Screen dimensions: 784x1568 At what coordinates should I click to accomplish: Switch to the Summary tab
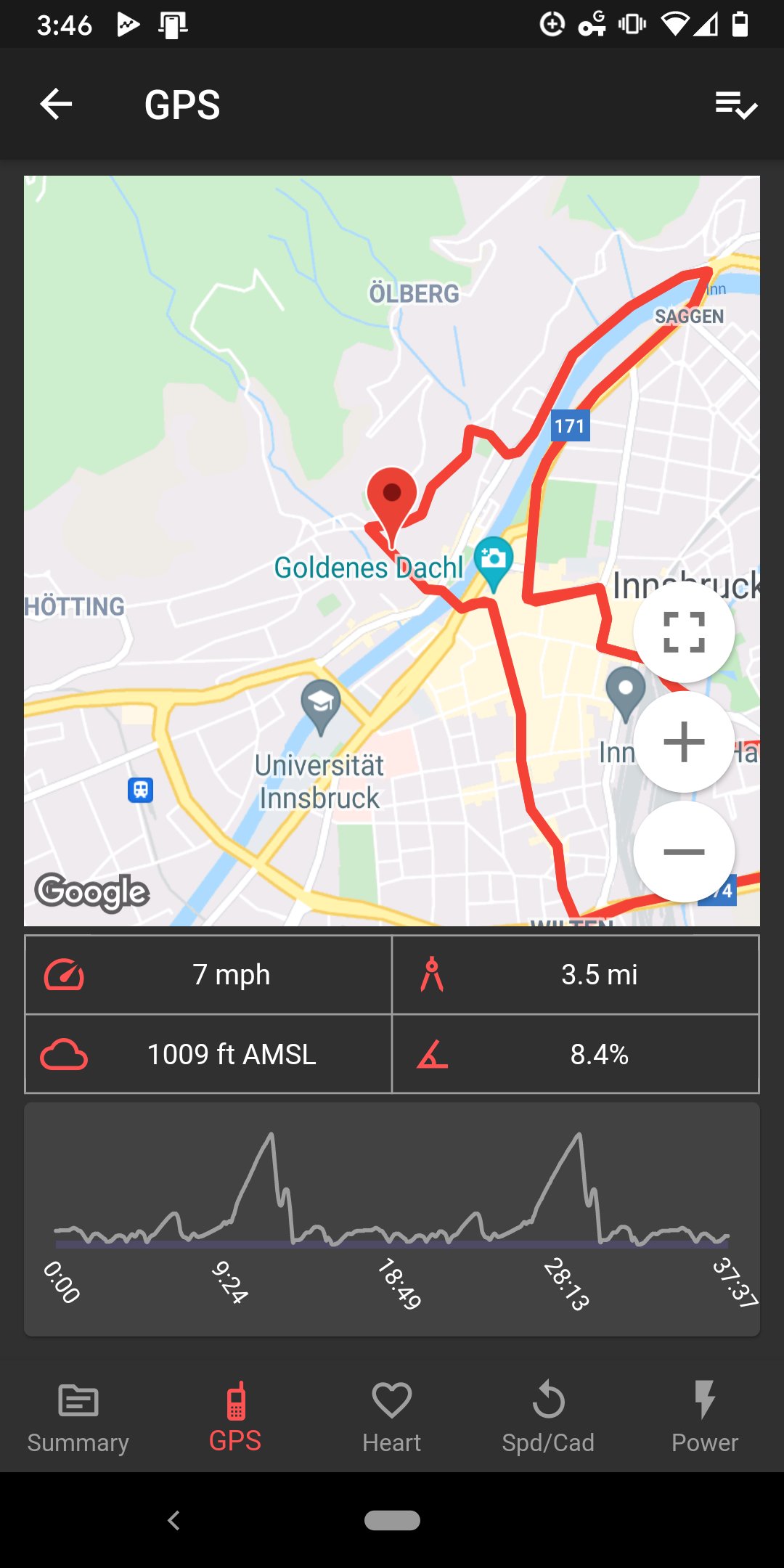[78, 1417]
